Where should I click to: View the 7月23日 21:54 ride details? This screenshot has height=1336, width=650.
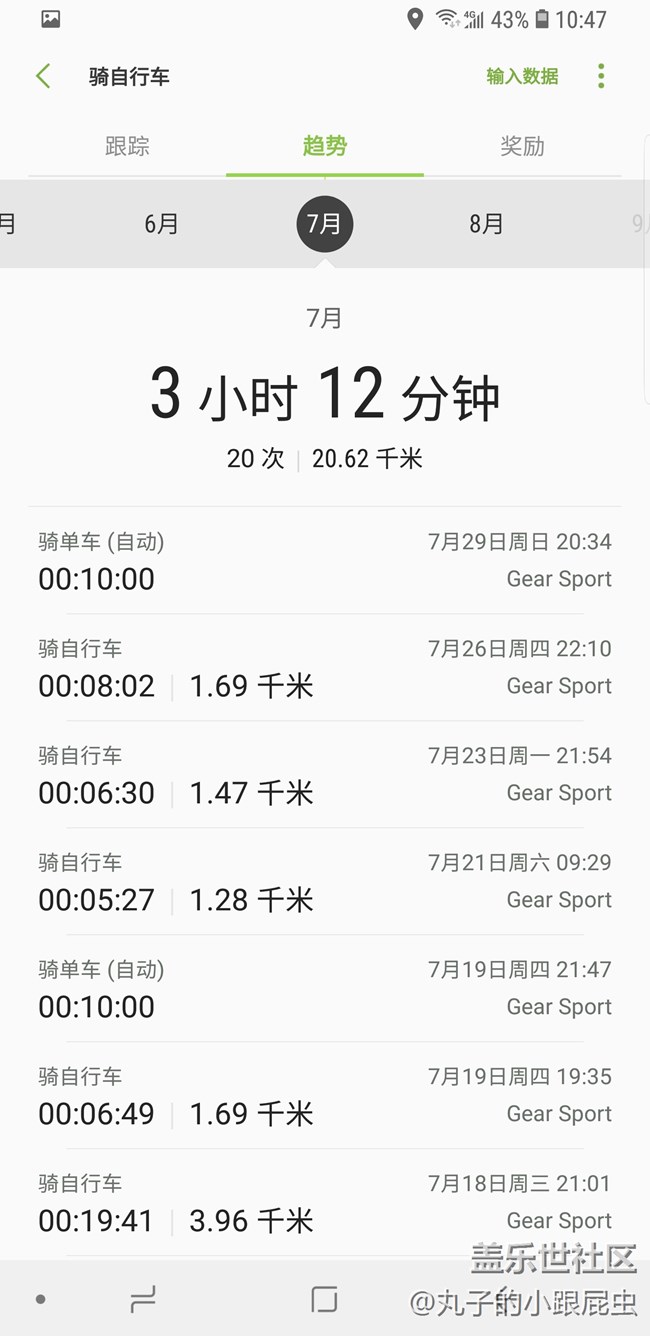(325, 775)
